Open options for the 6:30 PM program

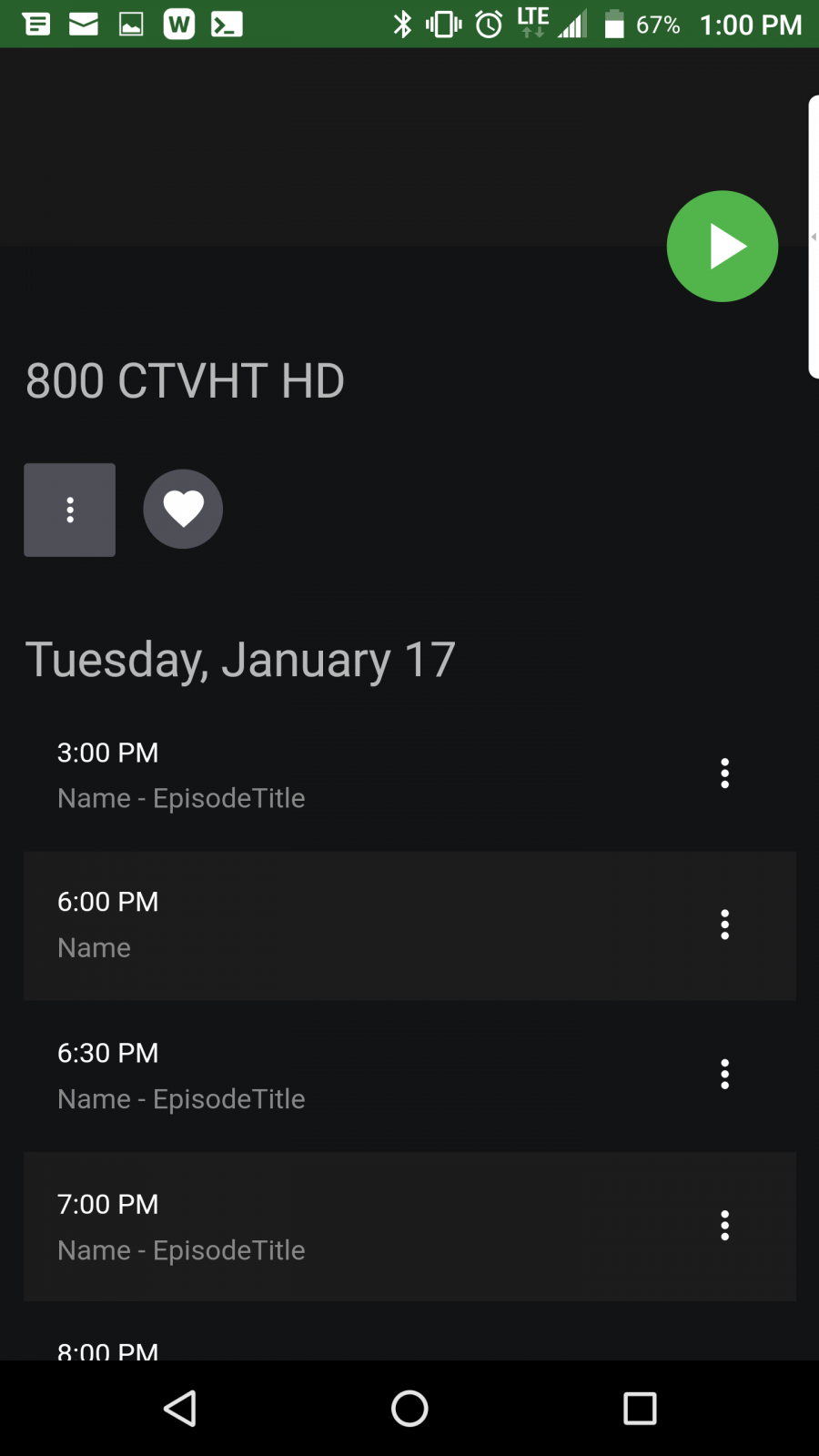tap(724, 1075)
